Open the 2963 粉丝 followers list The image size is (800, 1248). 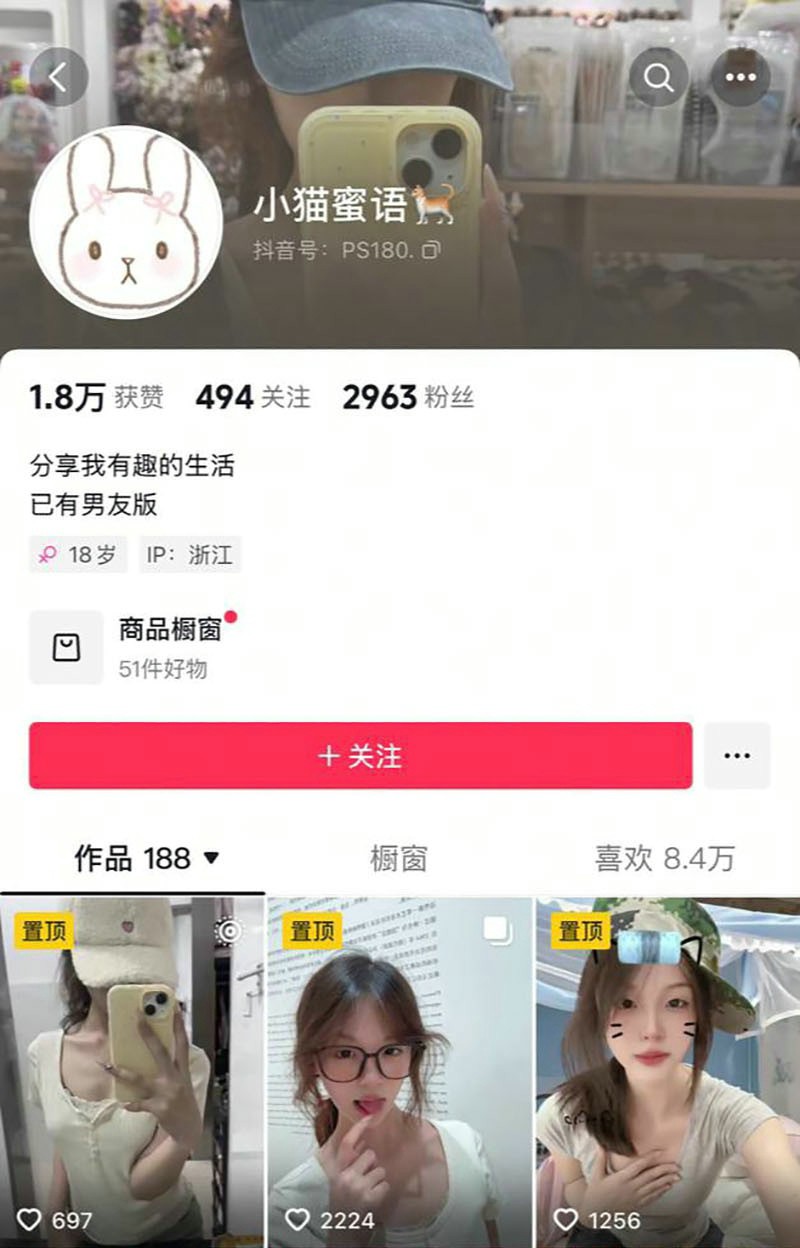point(408,397)
